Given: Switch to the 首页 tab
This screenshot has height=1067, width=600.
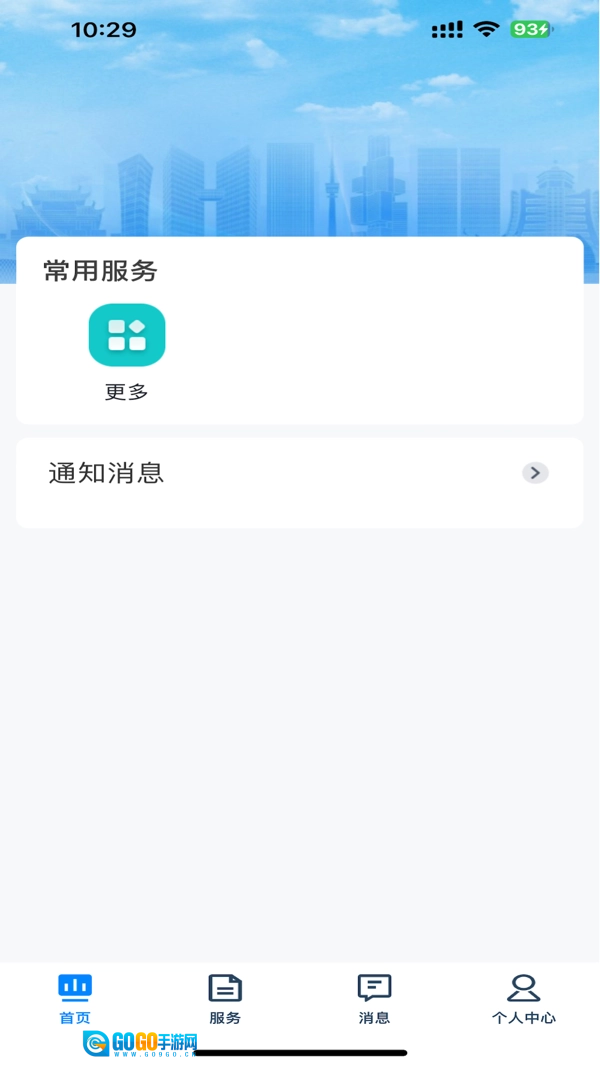Looking at the screenshot, I should click(75, 998).
